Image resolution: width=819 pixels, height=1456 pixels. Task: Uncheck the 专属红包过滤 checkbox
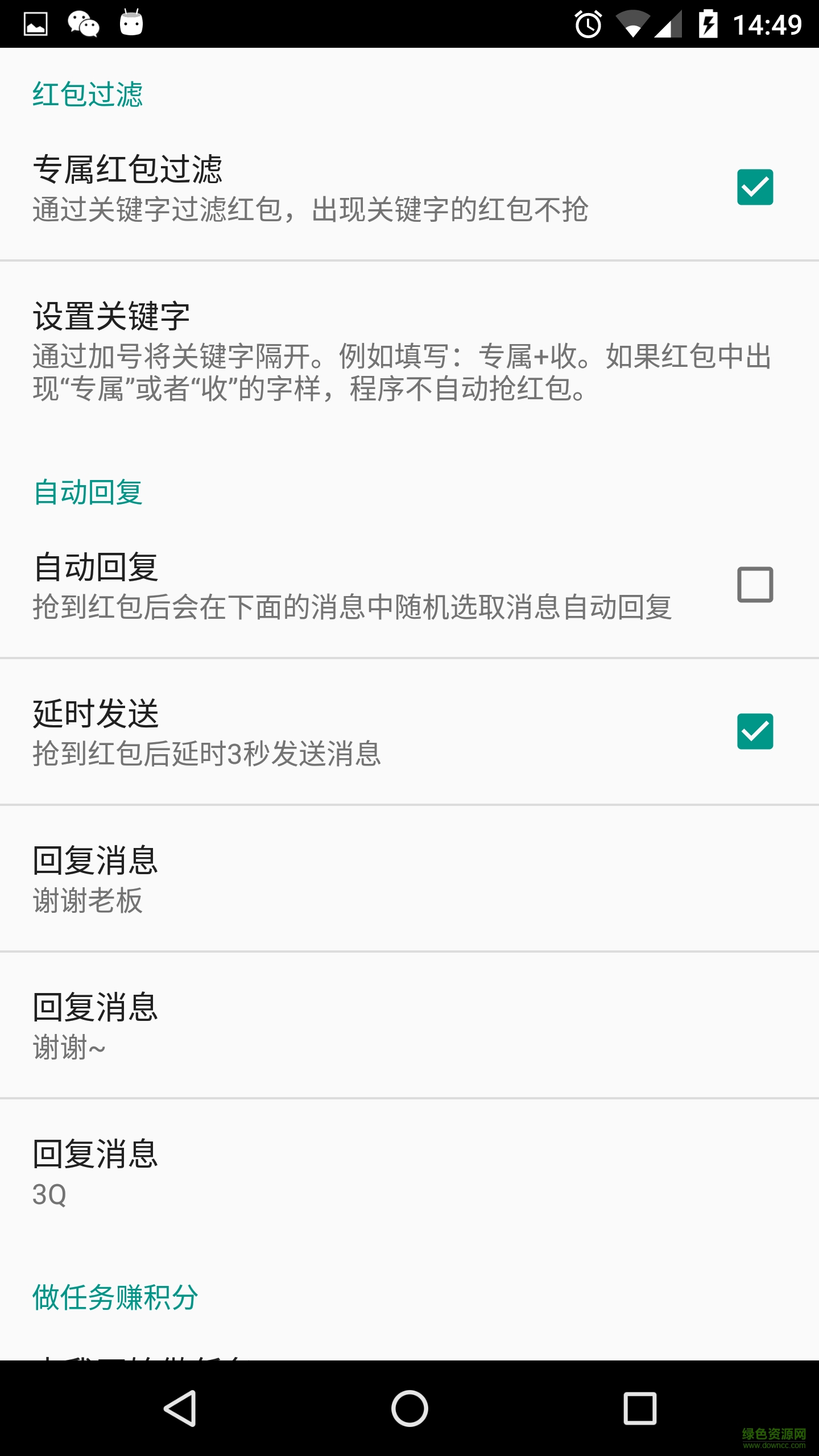tap(755, 187)
